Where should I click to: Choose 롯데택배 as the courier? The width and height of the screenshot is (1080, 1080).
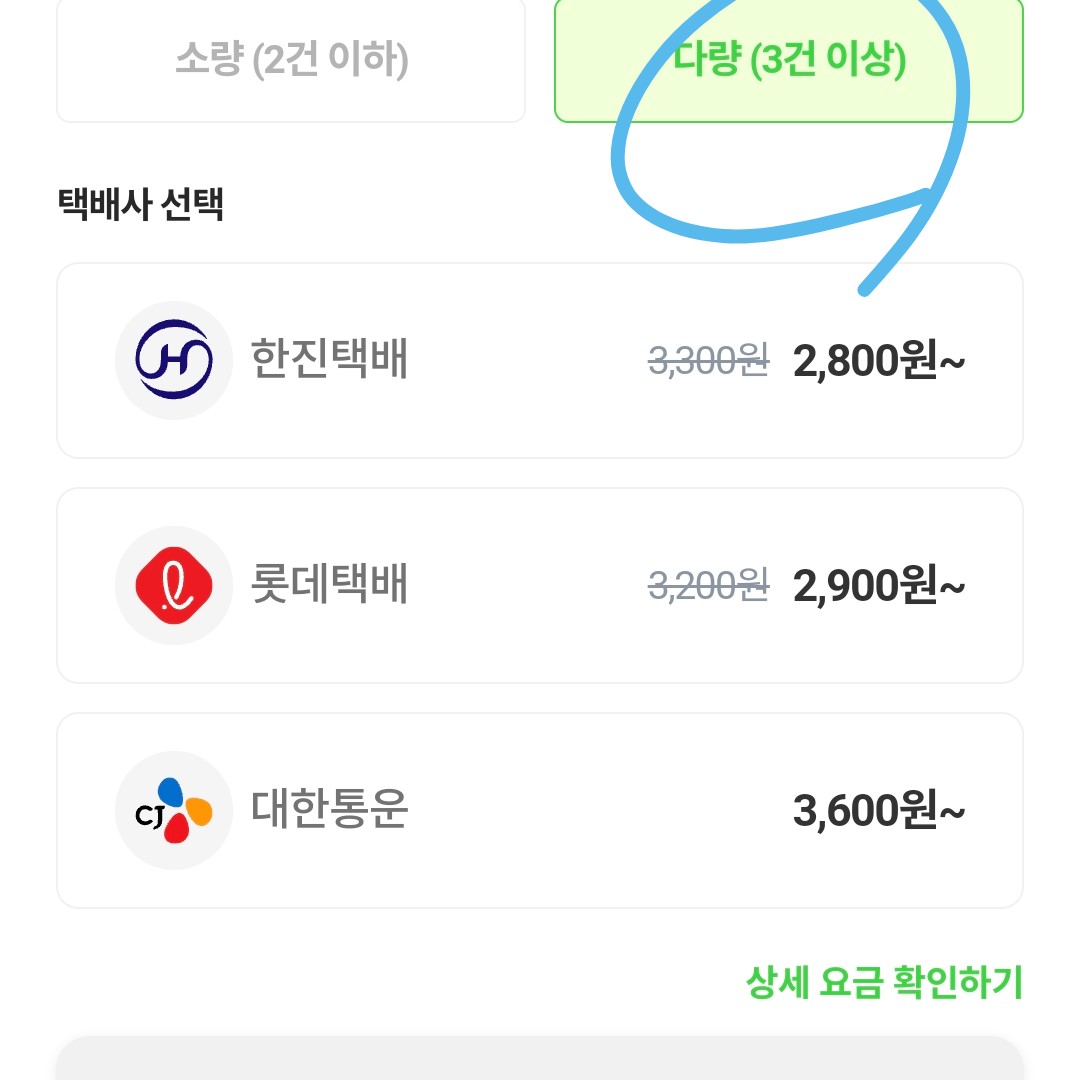point(539,585)
